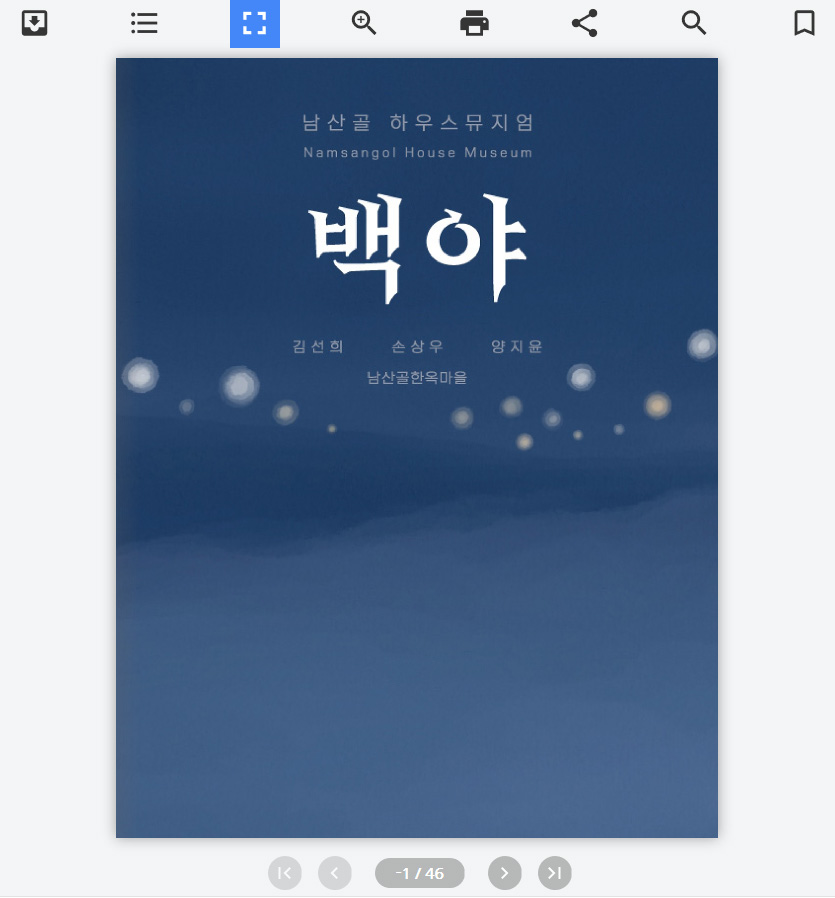The image size is (835, 898).
Task: Print this document
Action: tap(474, 23)
